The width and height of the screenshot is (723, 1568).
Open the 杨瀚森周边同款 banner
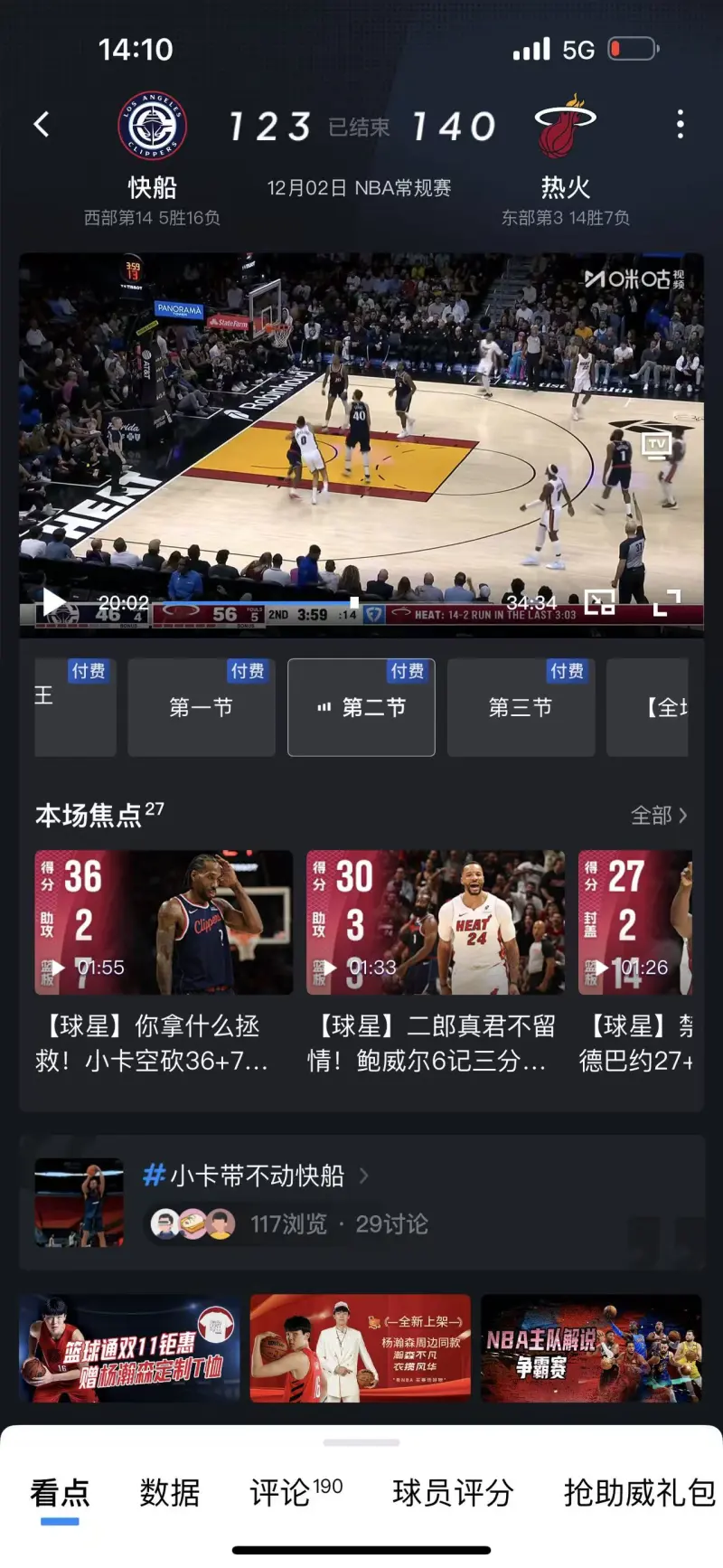360,1348
